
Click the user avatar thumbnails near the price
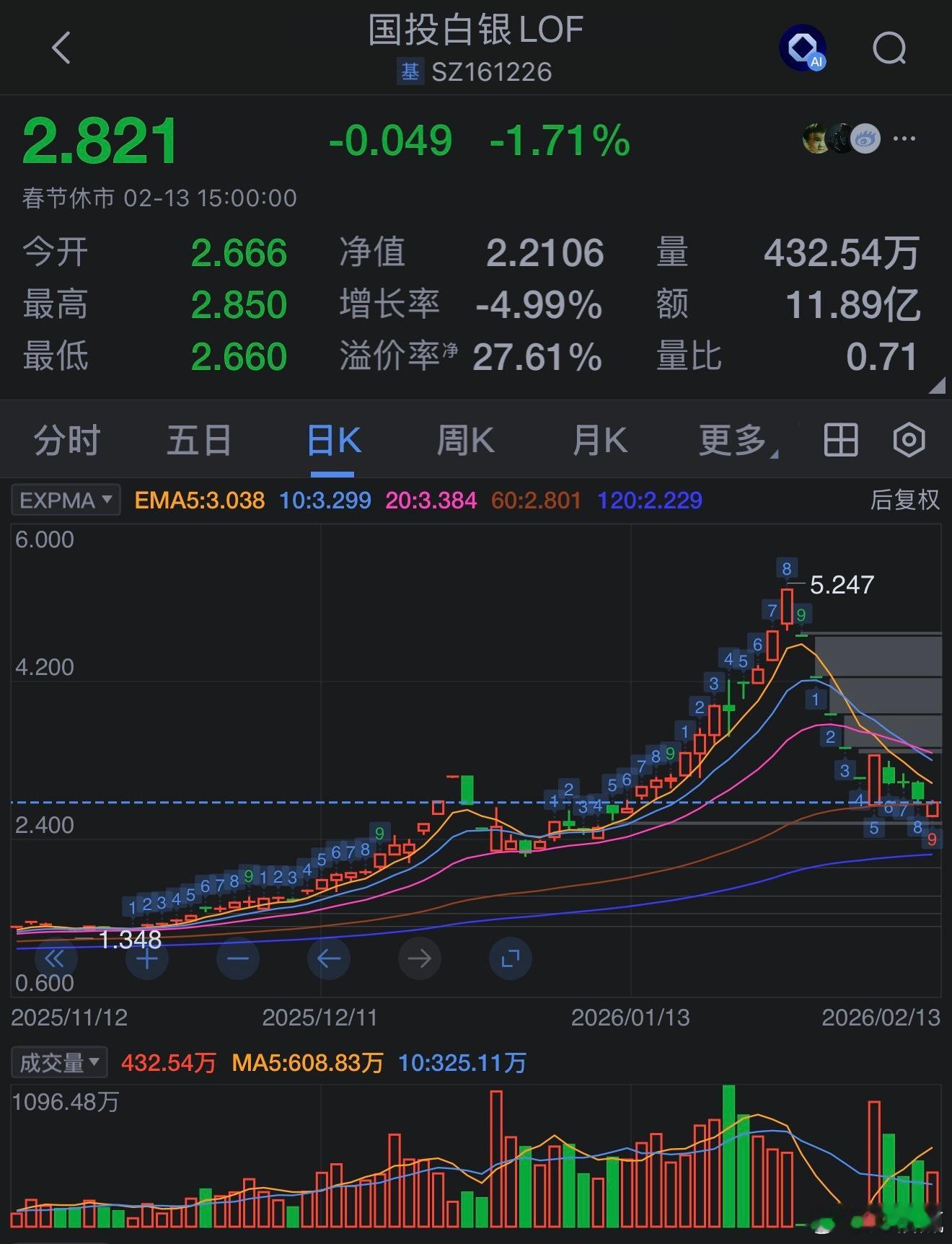(839, 138)
